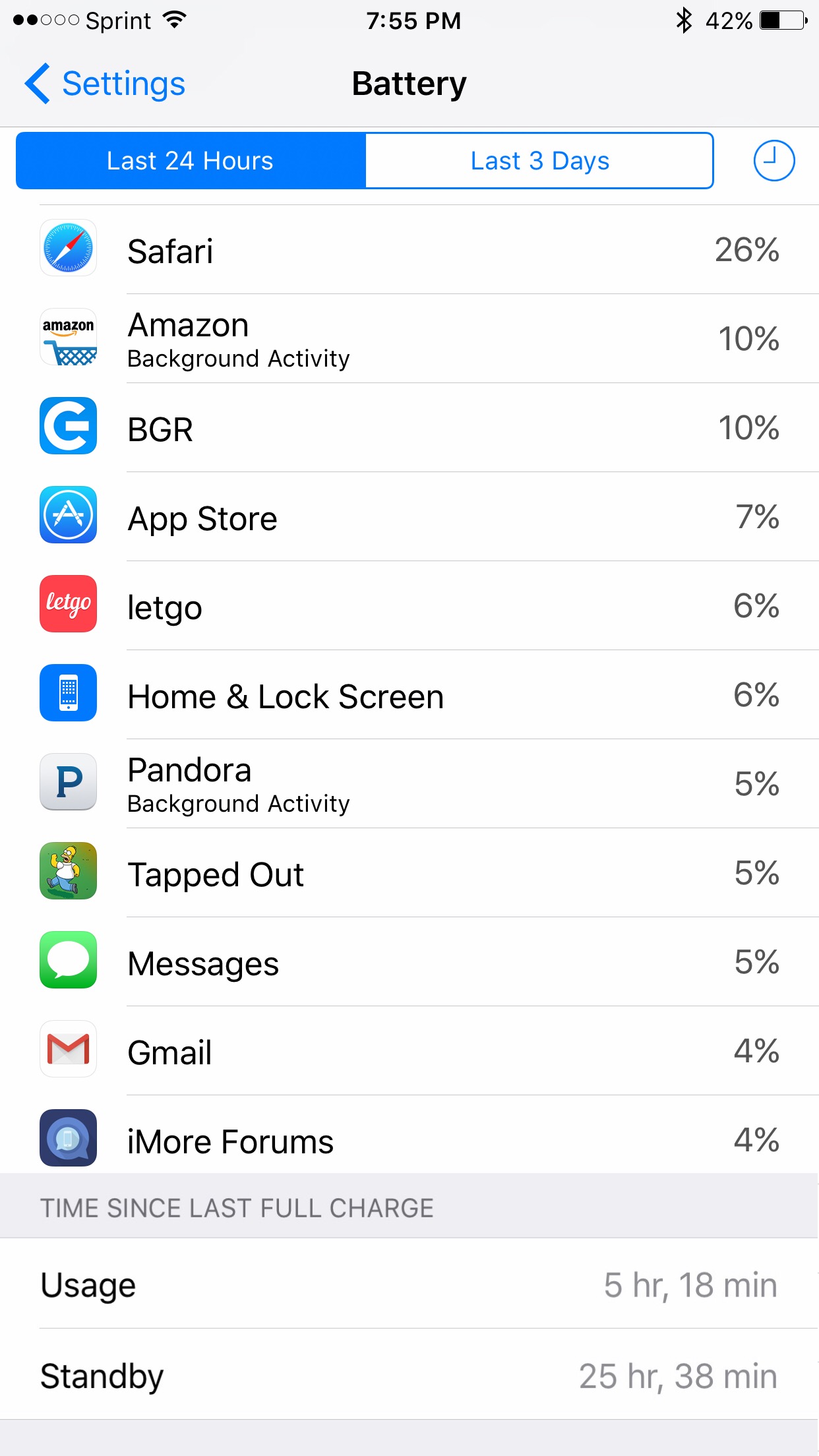Tap the Home & Lock Screen row
Viewport: 819px width, 1456px height.
click(x=409, y=694)
